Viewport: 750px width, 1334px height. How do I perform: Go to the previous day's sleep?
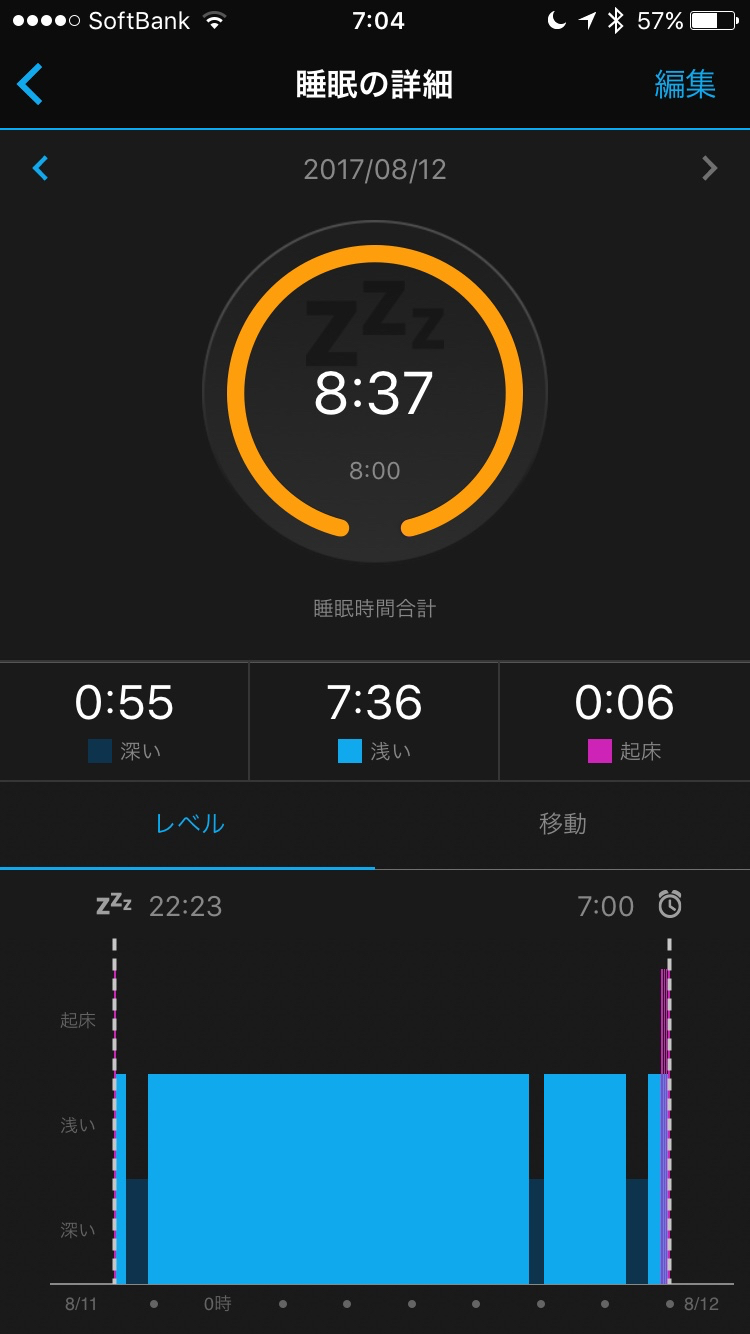tap(41, 169)
